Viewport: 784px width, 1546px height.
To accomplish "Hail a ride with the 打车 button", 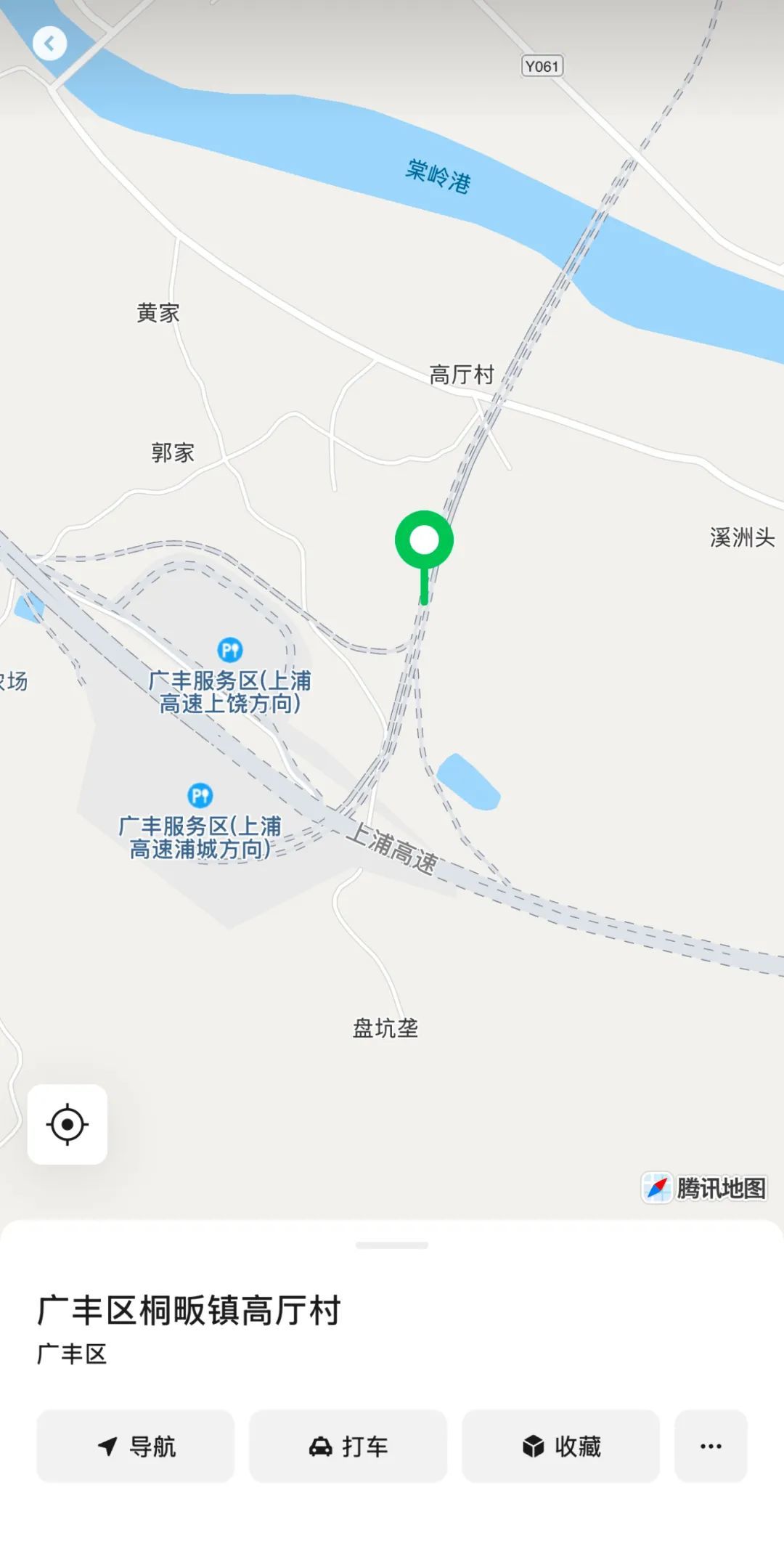I will coord(348,1446).
